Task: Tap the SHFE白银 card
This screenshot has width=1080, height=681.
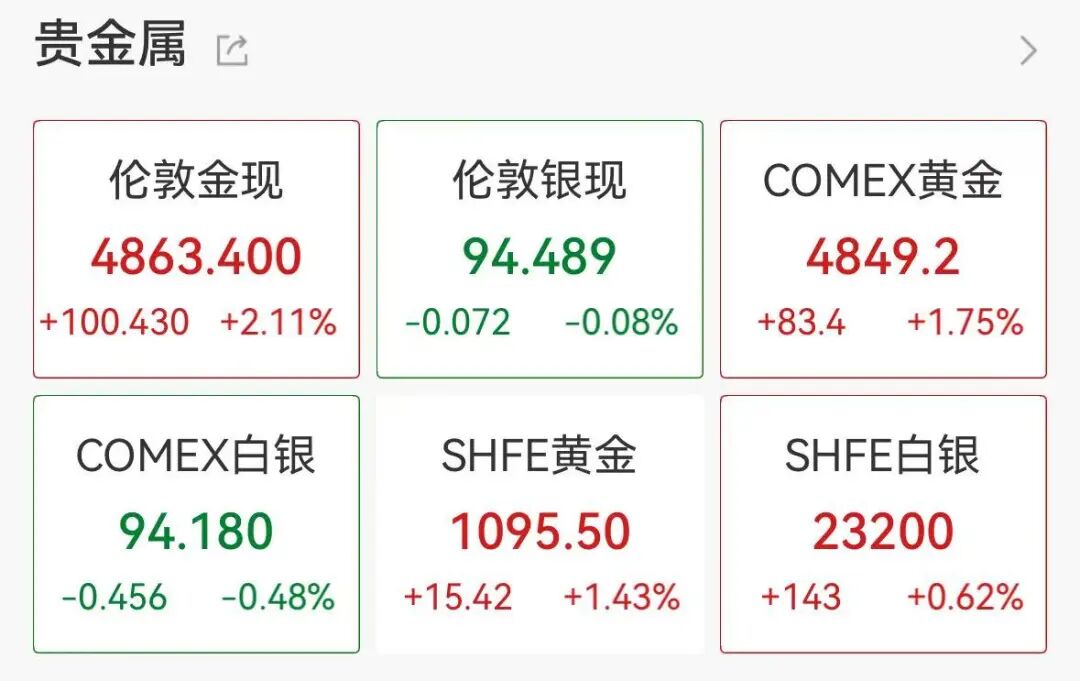Action: (883, 524)
